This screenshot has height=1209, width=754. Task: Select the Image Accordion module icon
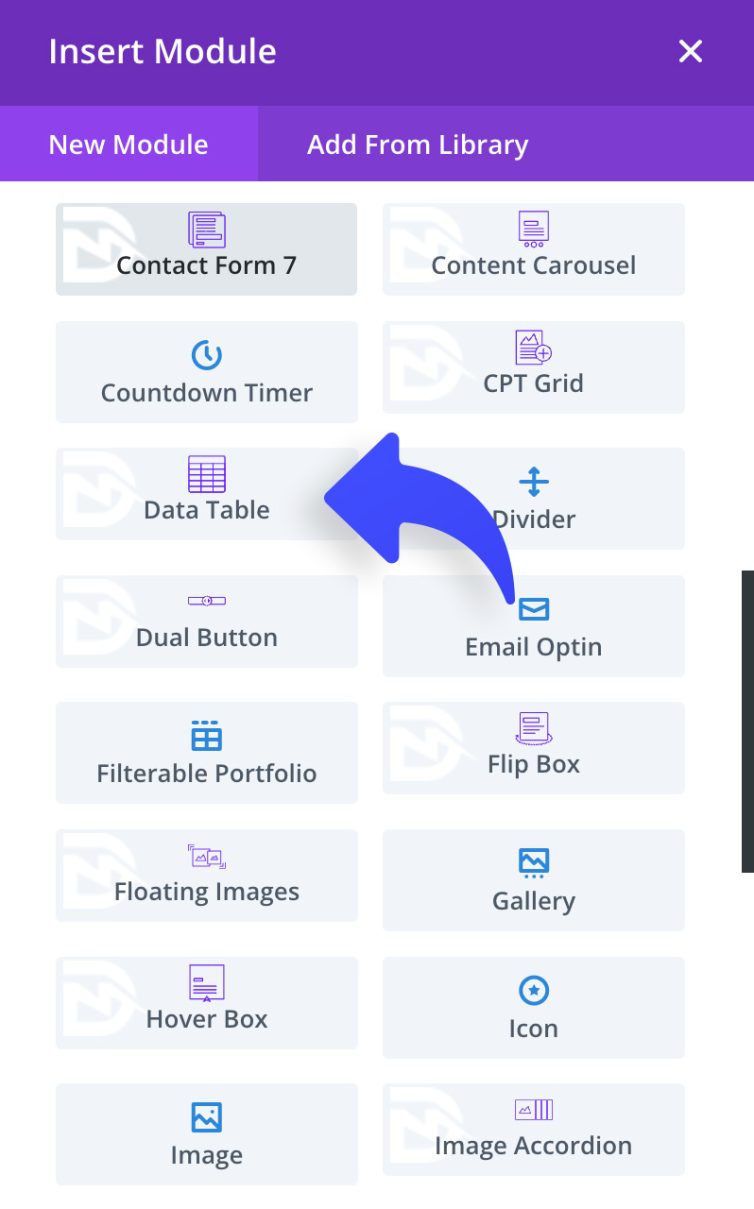tap(533, 1108)
